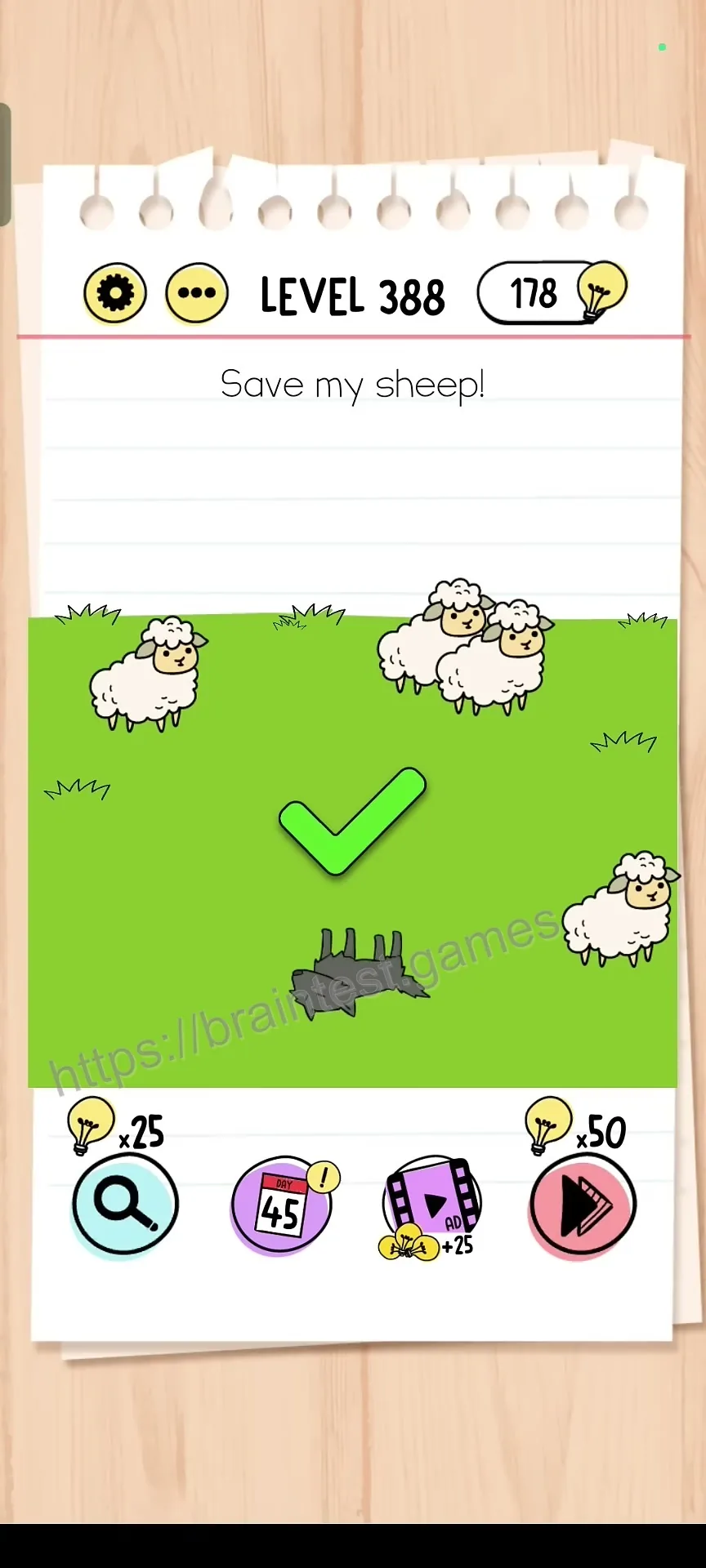This screenshot has width=706, height=1568.
Task: Skip the level for 50 bulbs
Action: click(583, 1205)
